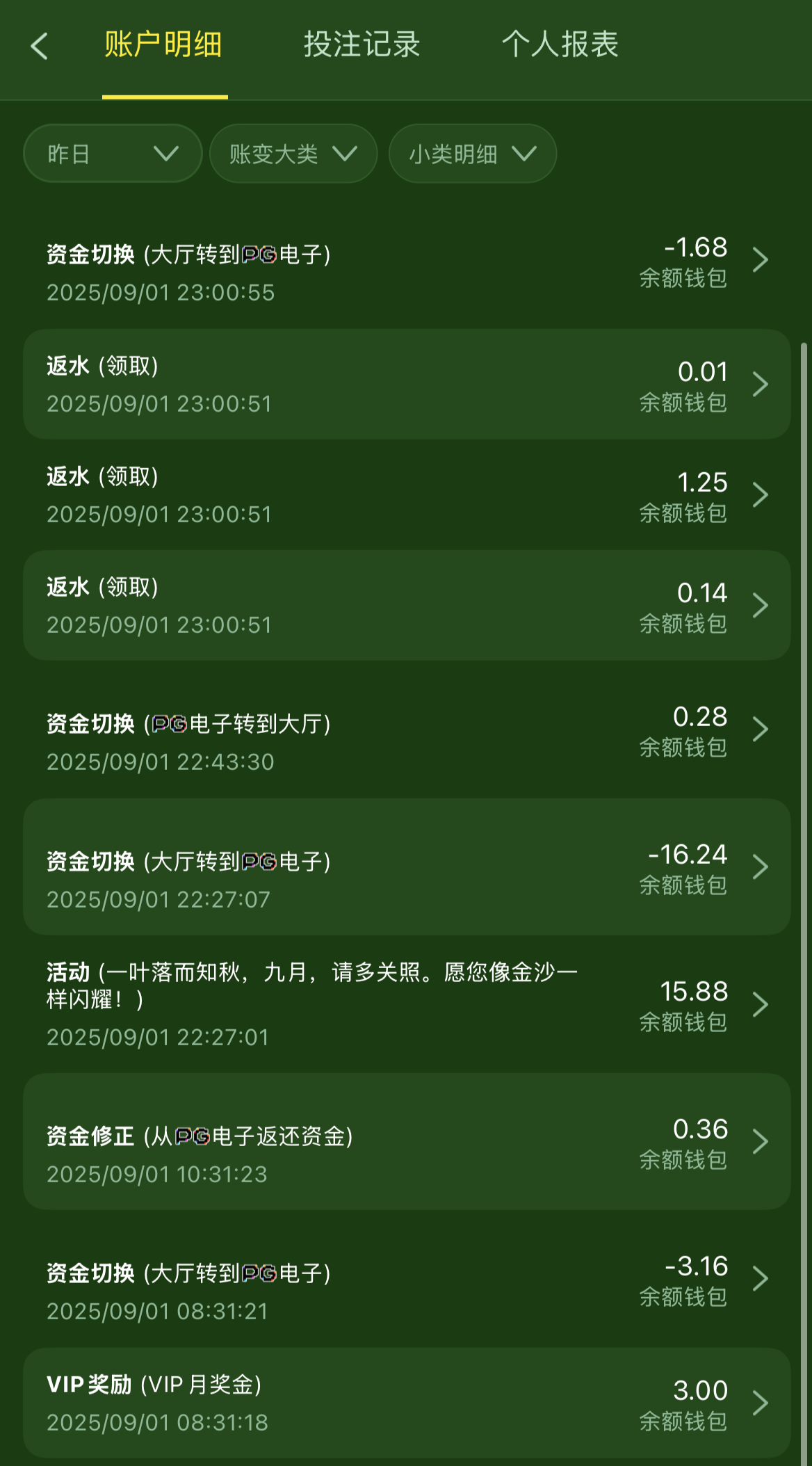Open the 活动 bonus record of 15.88

(407, 1004)
